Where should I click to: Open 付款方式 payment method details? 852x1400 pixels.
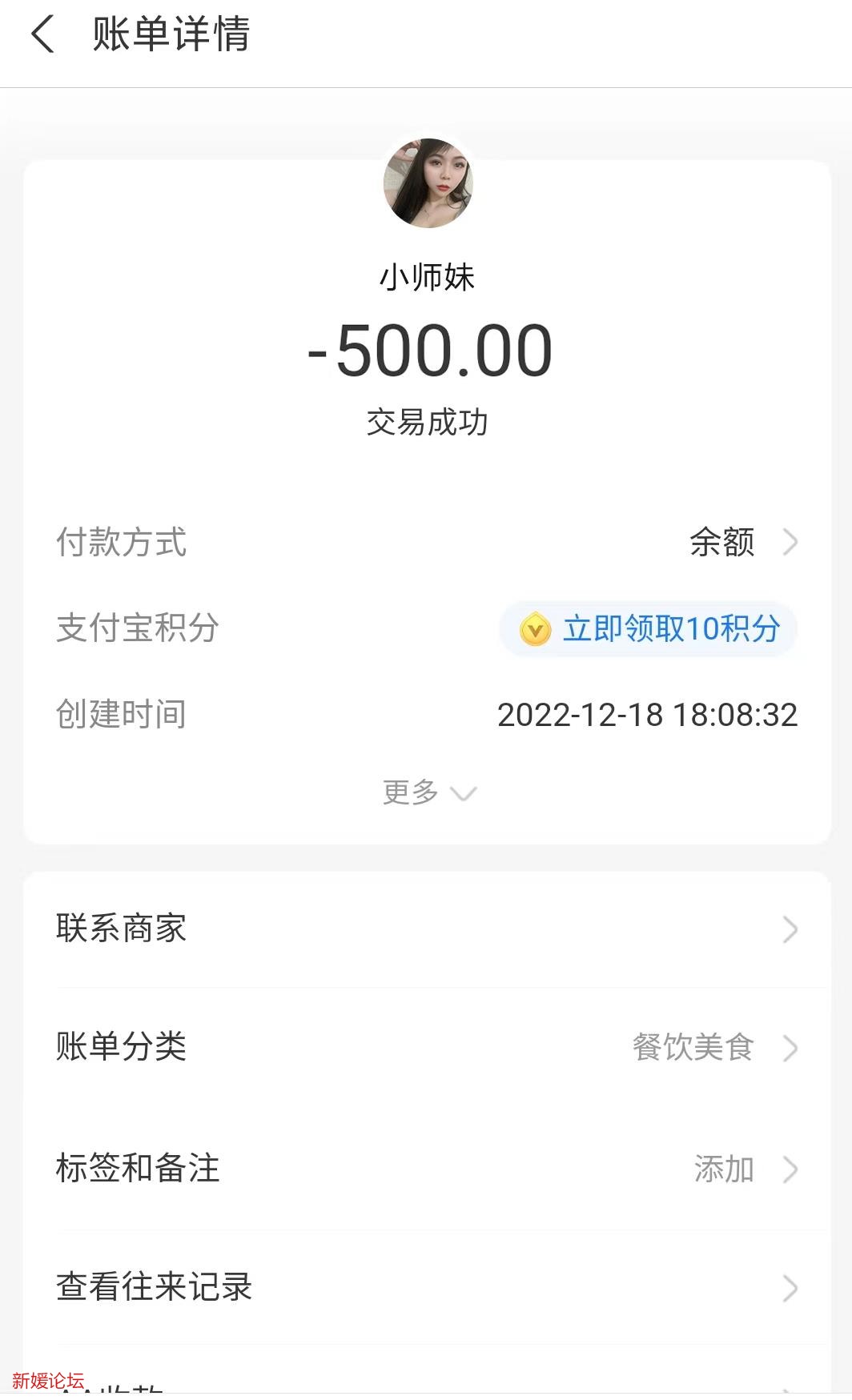(120, 543)
